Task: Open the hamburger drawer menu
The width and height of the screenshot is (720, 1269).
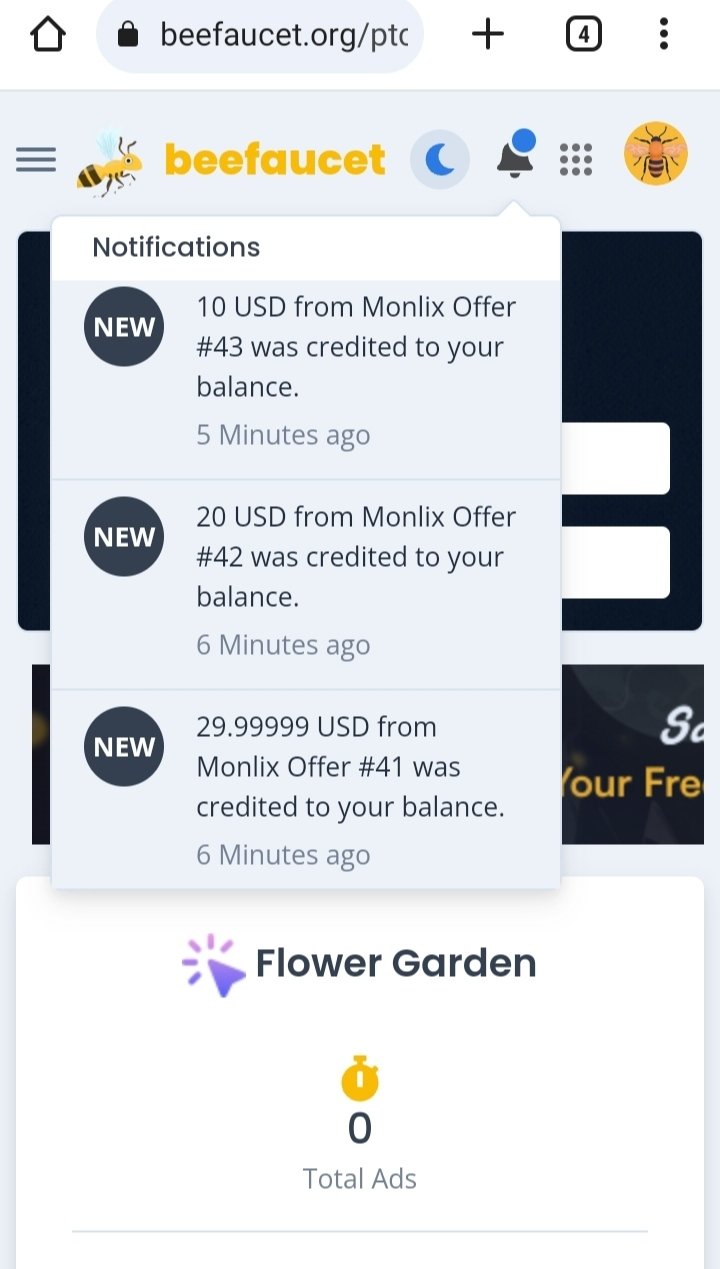Action: click(x=36, y=159)
